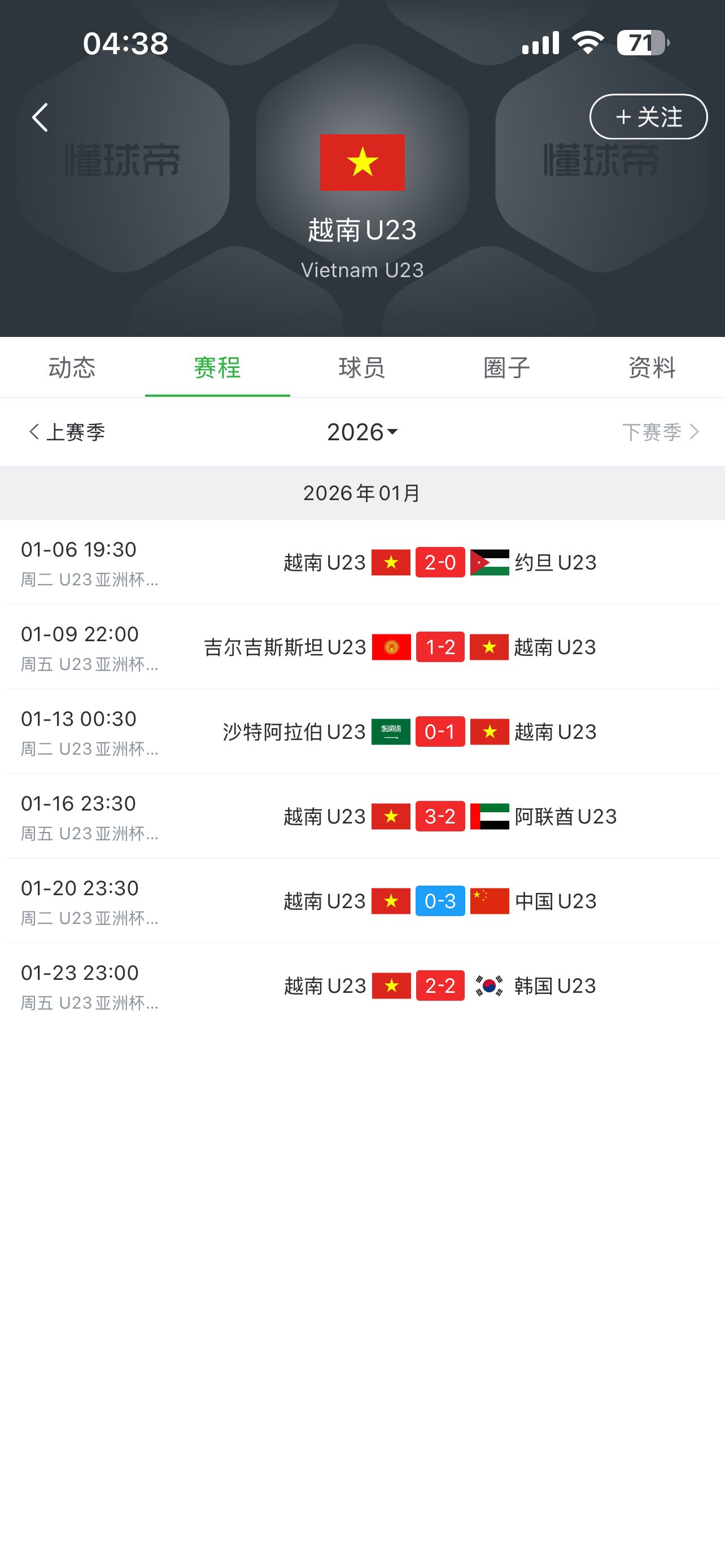Select the 赛程 tab
Image resolution: width=725 pixels, height=1568 pixels.
pos(217,367)
